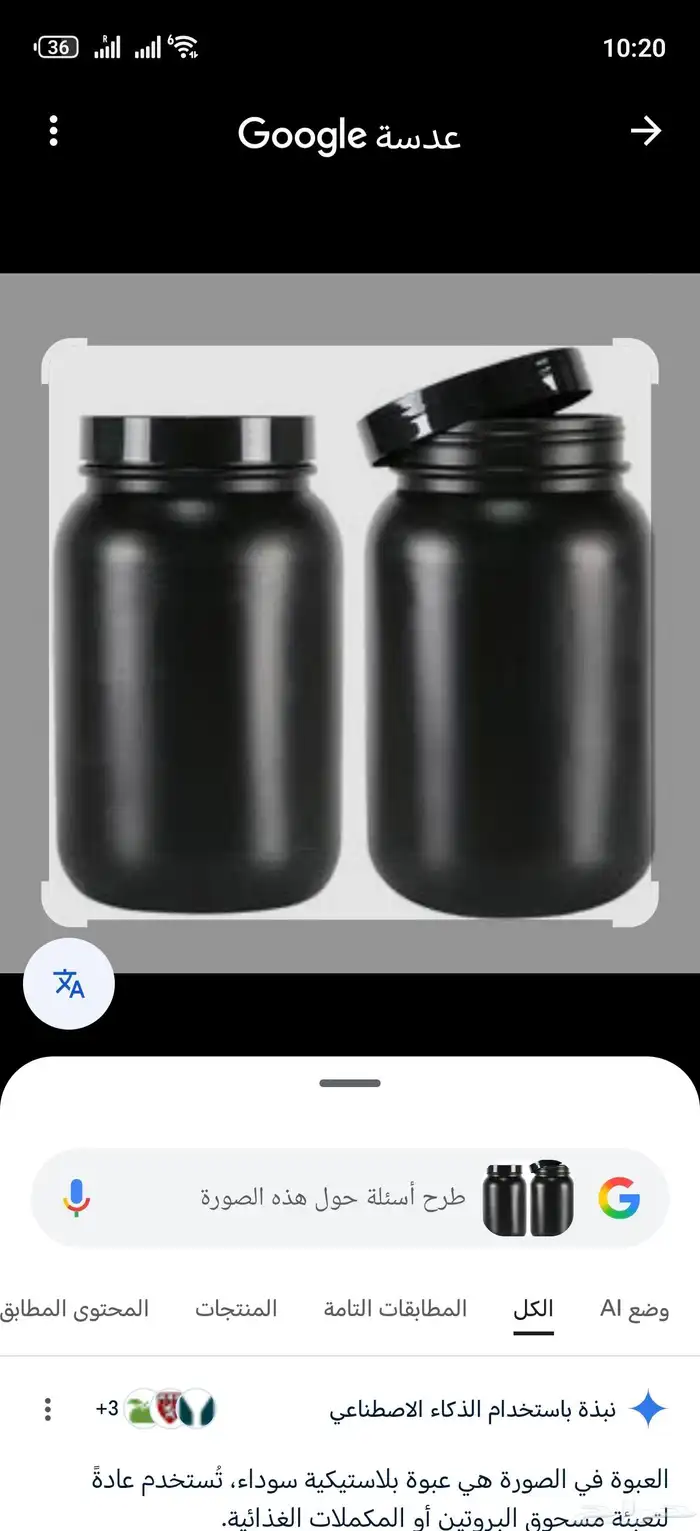Start voice search with the microphone
This screenshot has width=700, height=1531.
tap(76, 1197)
